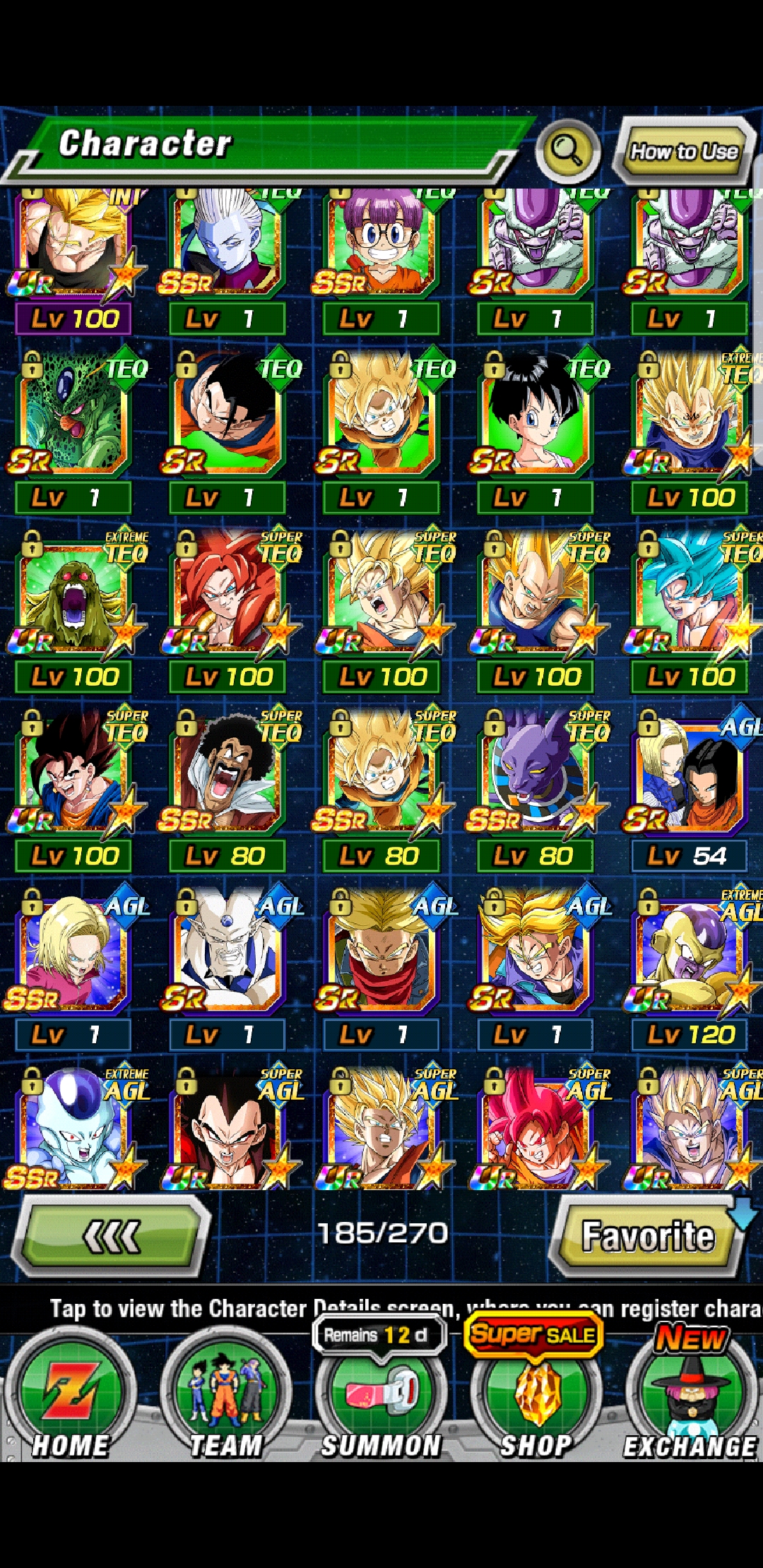Tap the How to Use button
Viewport: 763px width, 1568px height.
point(683,151)
